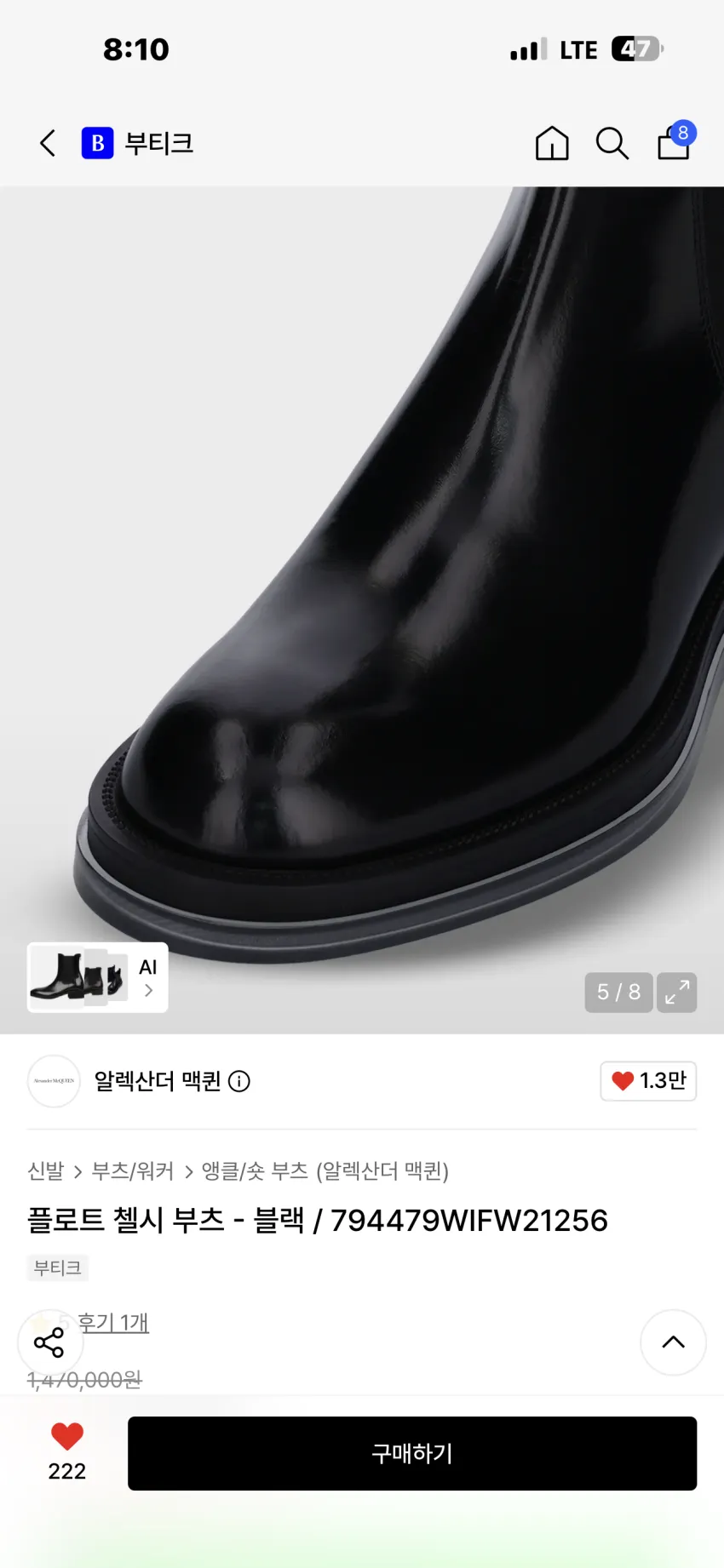Open the 알렉산더 맥퀸 brand page
This screenshot has height=1568, width=724.
(157, 1081)
